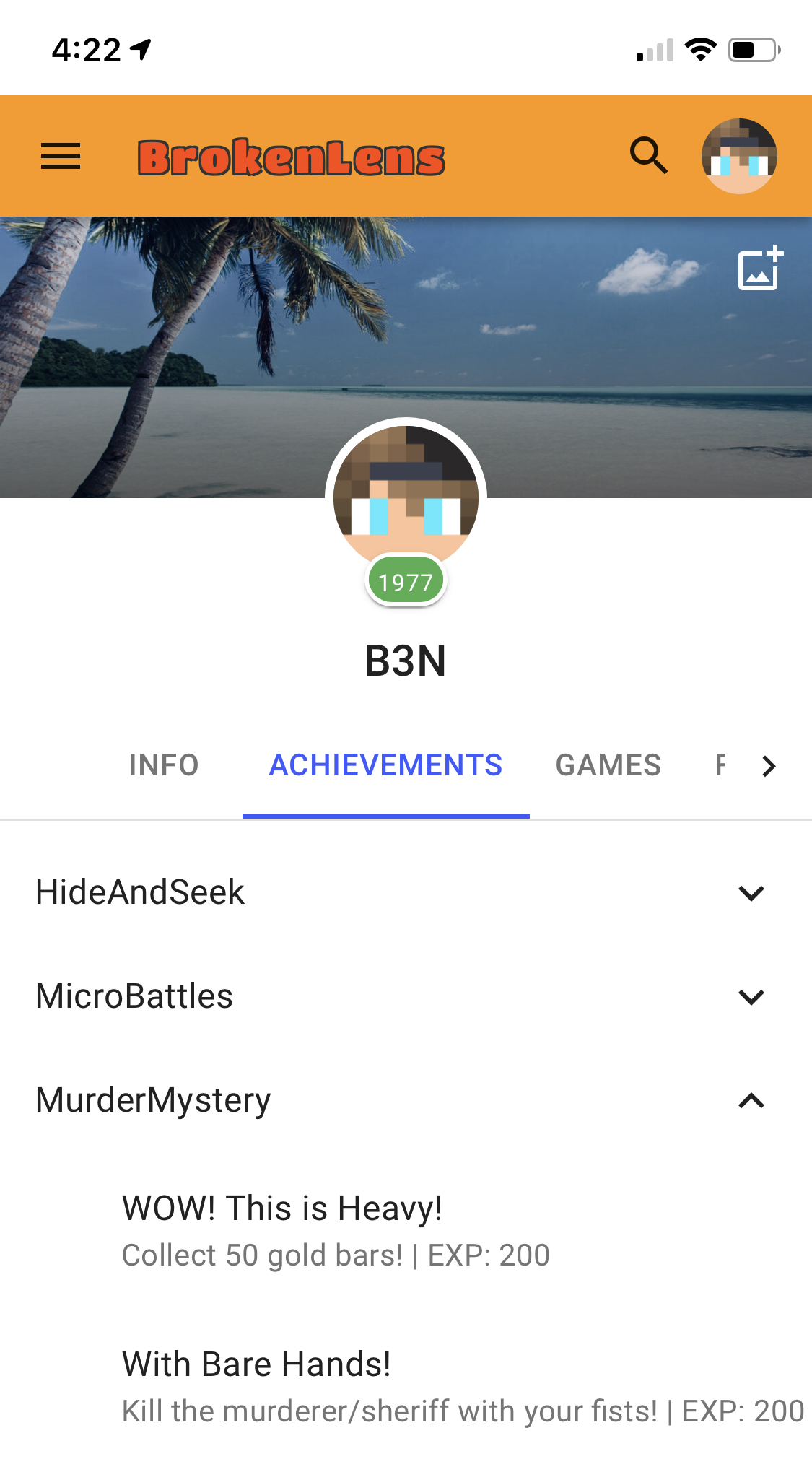Expand the HideAndSeek achievements section
The image size is (812, 1472).
406,892
